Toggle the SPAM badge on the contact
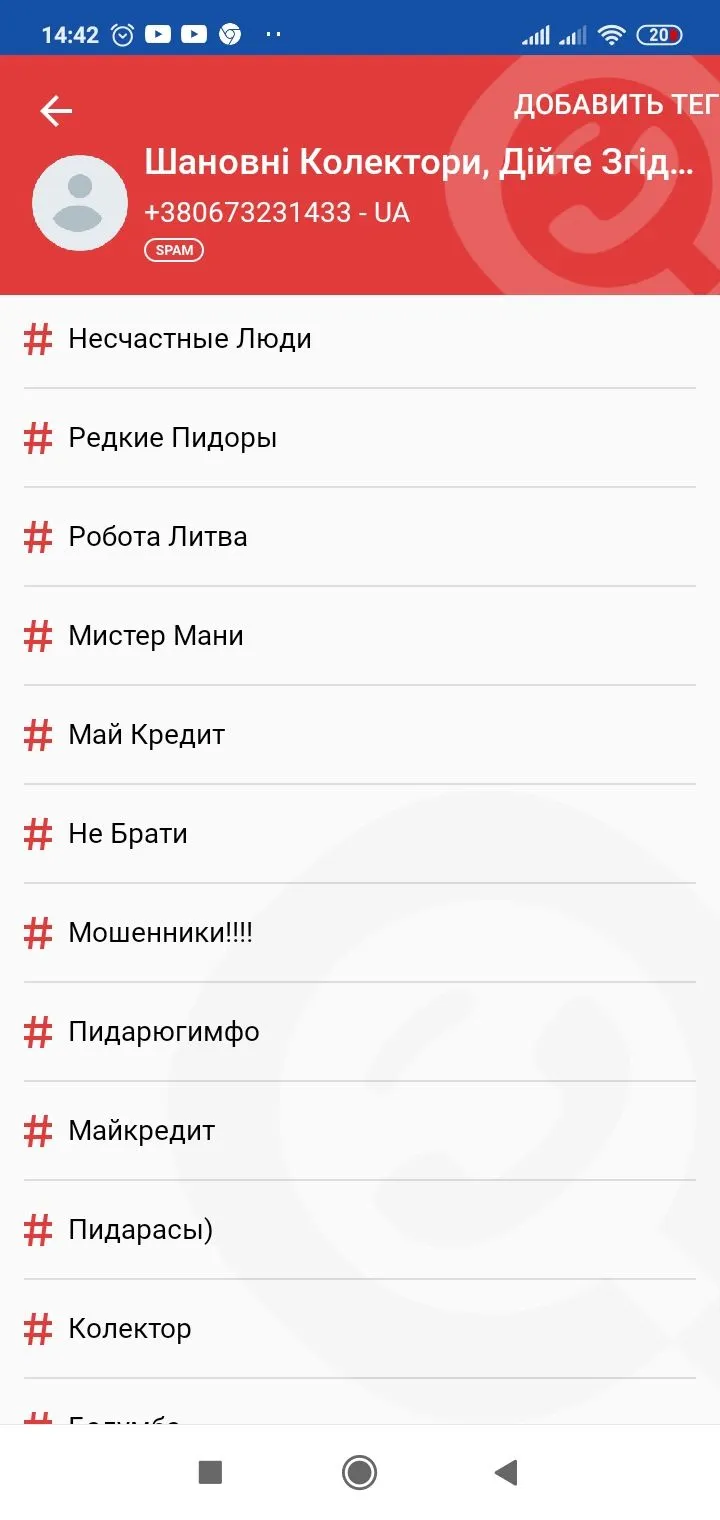Image resolution: width=720 pixels, height=1520 pixels. tap(174, 250)
